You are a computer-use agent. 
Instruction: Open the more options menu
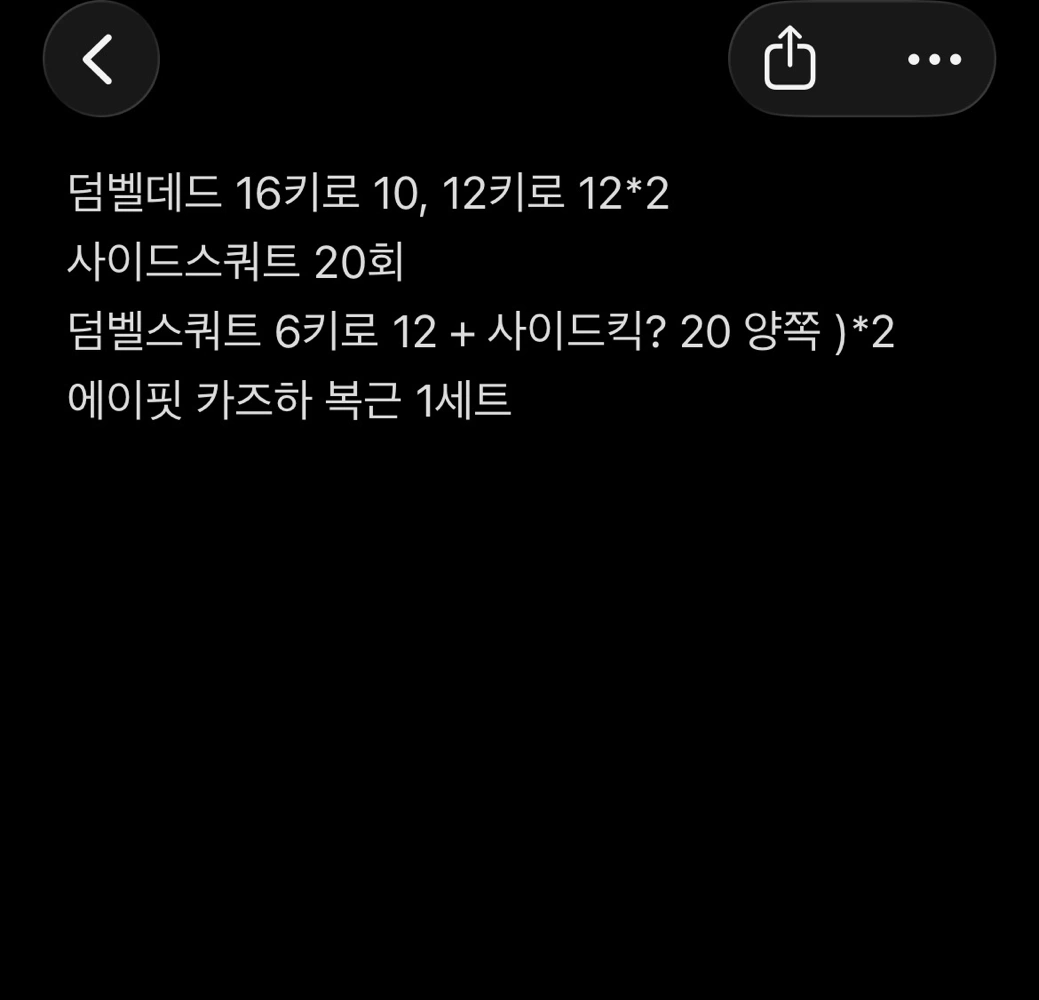[934, 59]
